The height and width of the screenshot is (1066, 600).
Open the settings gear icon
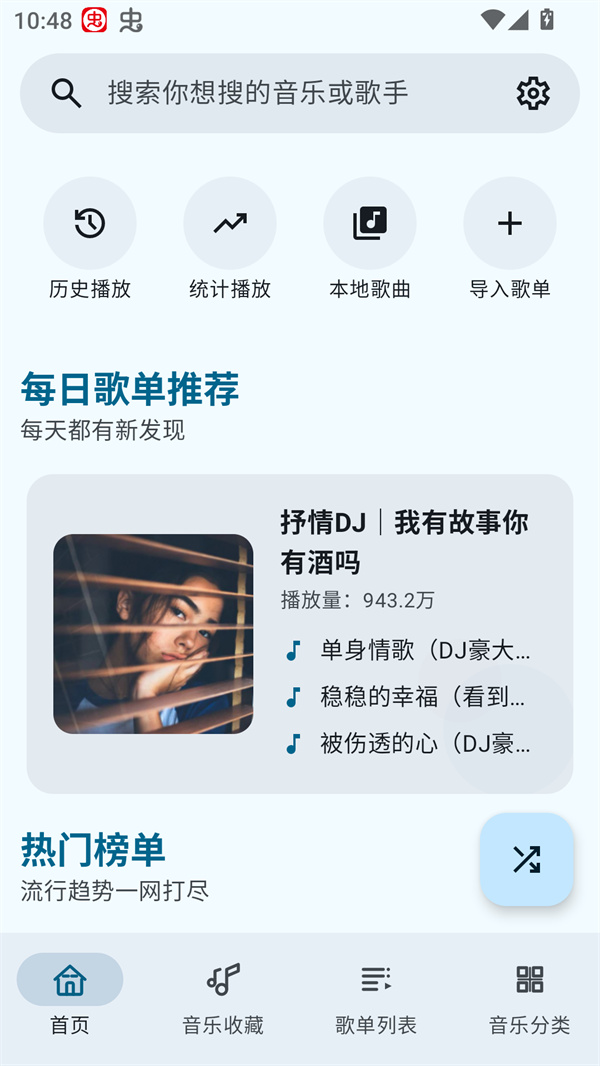(x=533, y=93)
